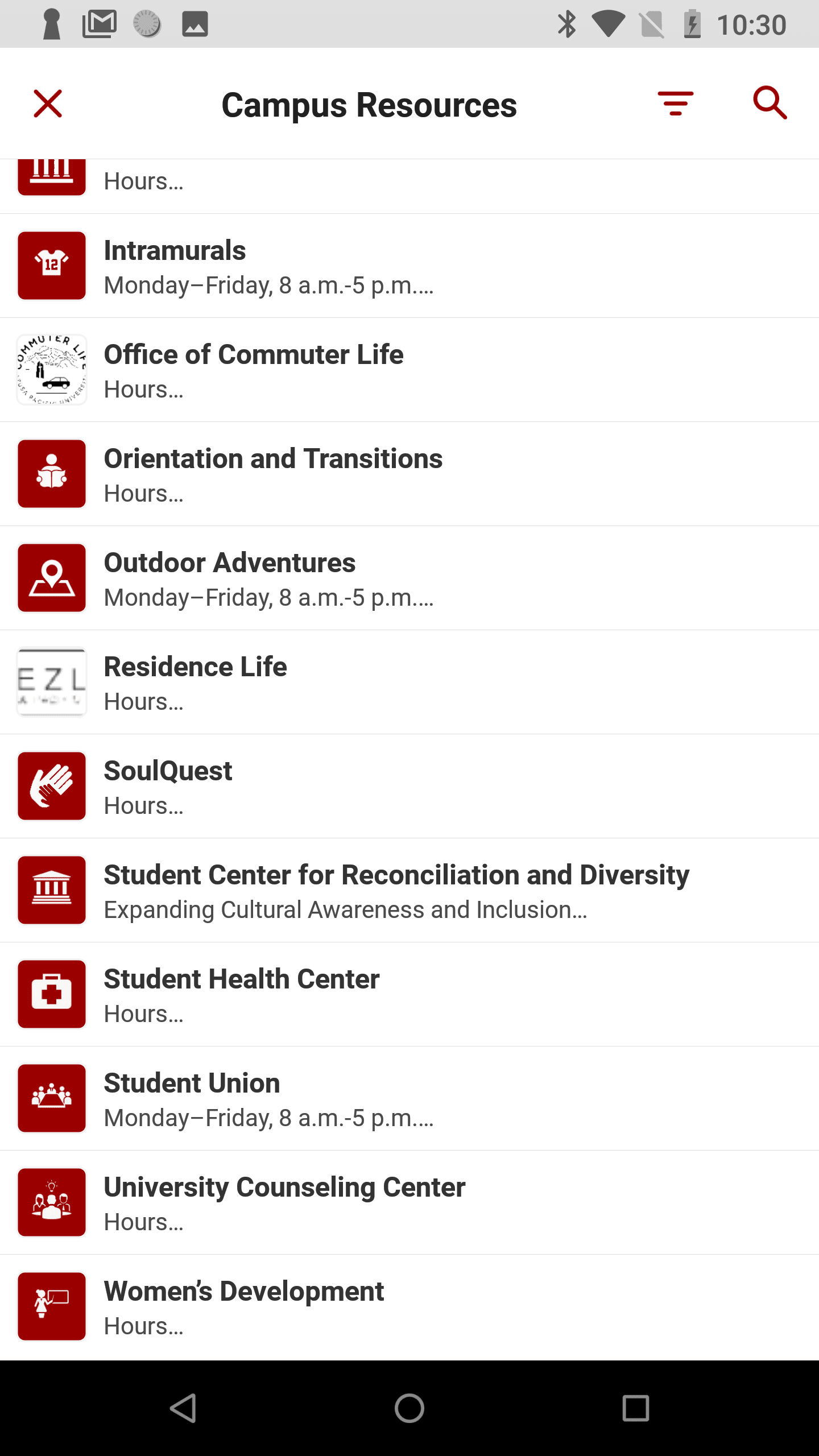
Task: Open Student Center for Reconciliation and Diversity
Action: 409,890
